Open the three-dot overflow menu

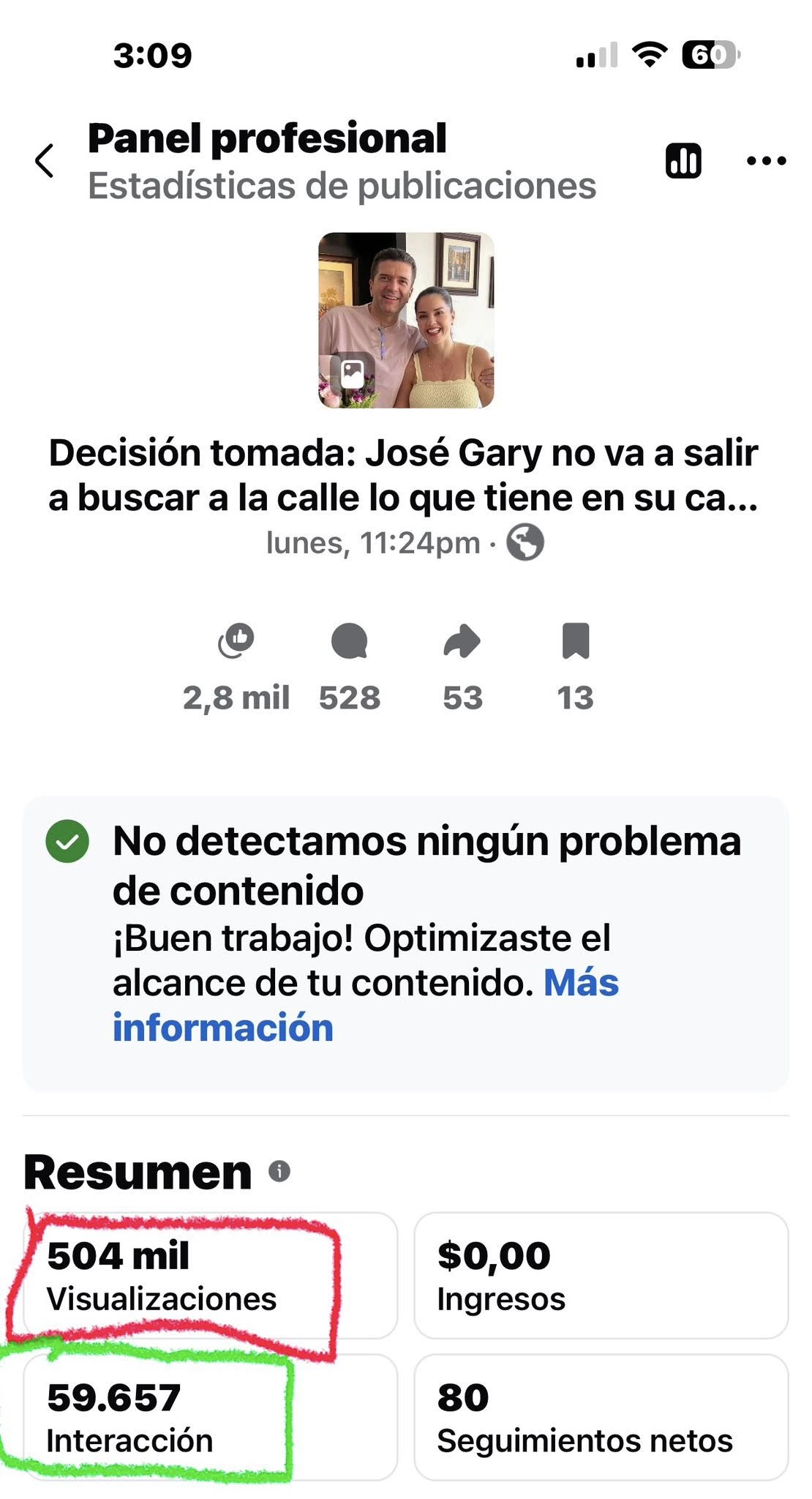tap(766, 161)
